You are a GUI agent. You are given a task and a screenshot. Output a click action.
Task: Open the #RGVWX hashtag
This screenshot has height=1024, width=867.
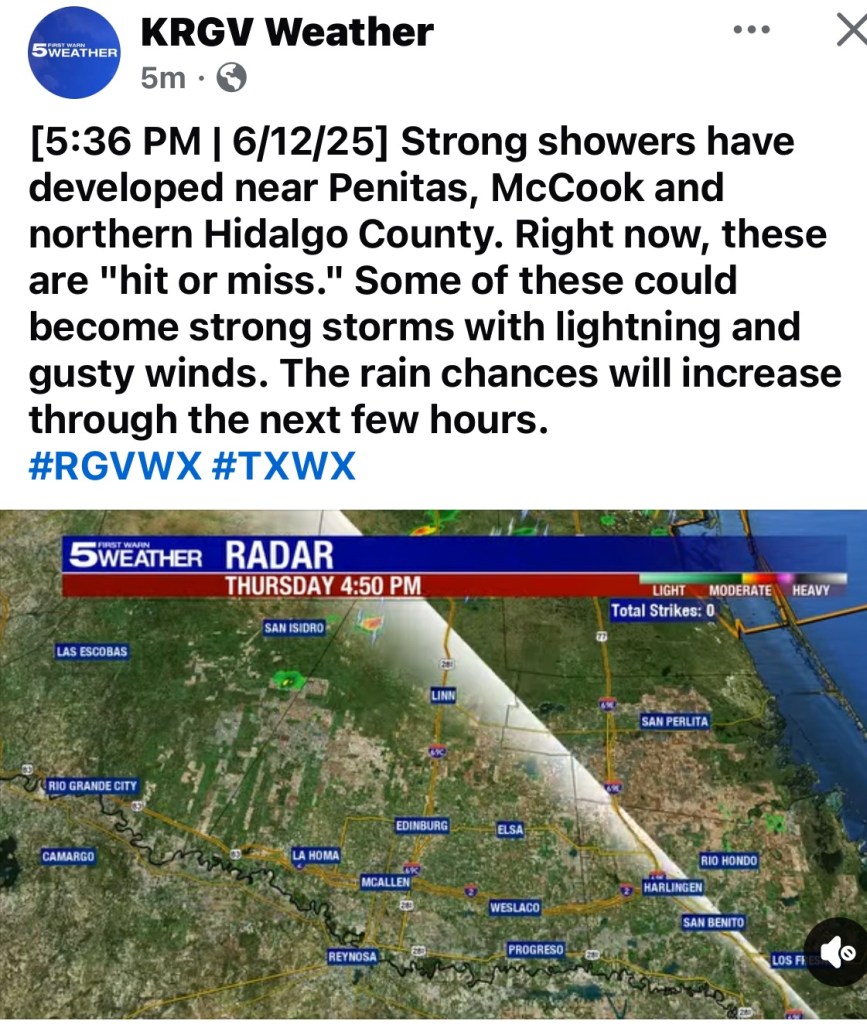point(116,465)
